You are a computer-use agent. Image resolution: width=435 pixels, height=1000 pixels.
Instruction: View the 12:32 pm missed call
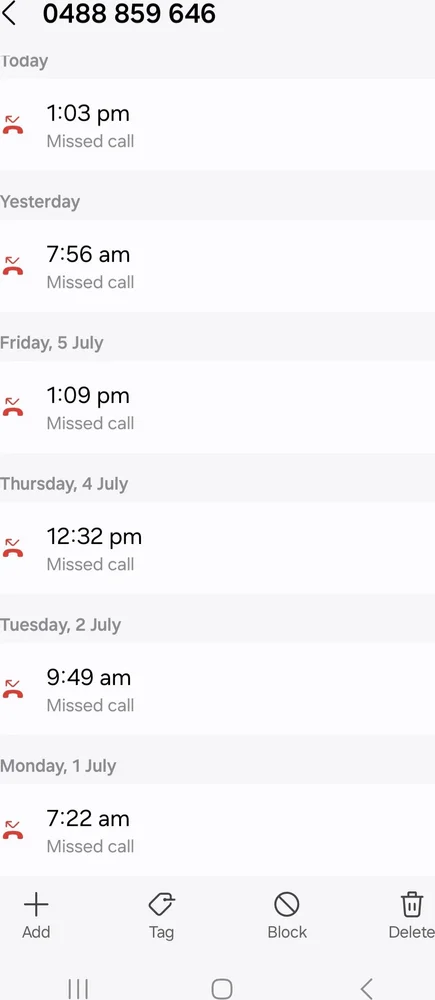[x=218, y=548]
